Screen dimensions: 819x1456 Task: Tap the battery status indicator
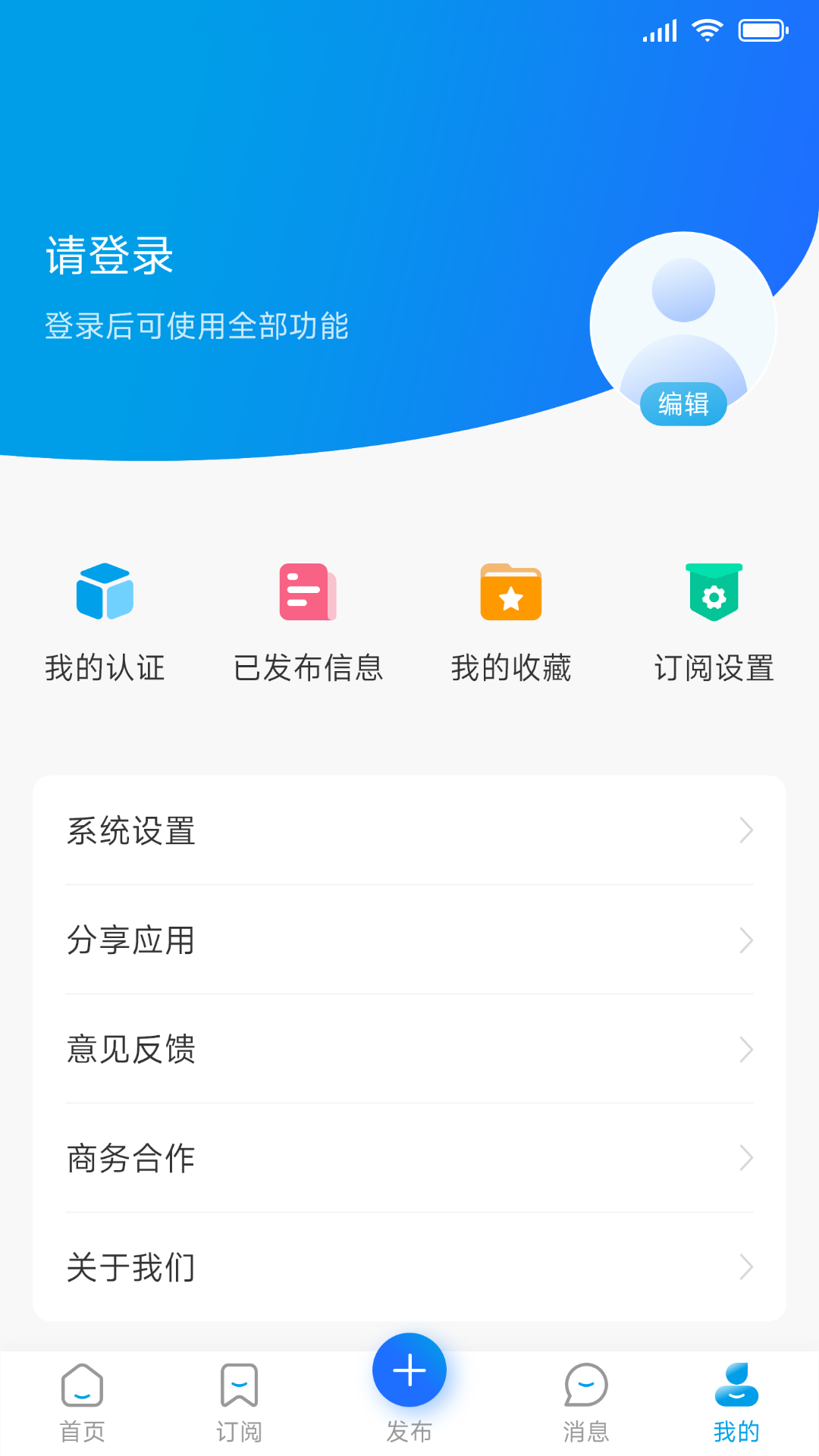[x=761, y=30]
